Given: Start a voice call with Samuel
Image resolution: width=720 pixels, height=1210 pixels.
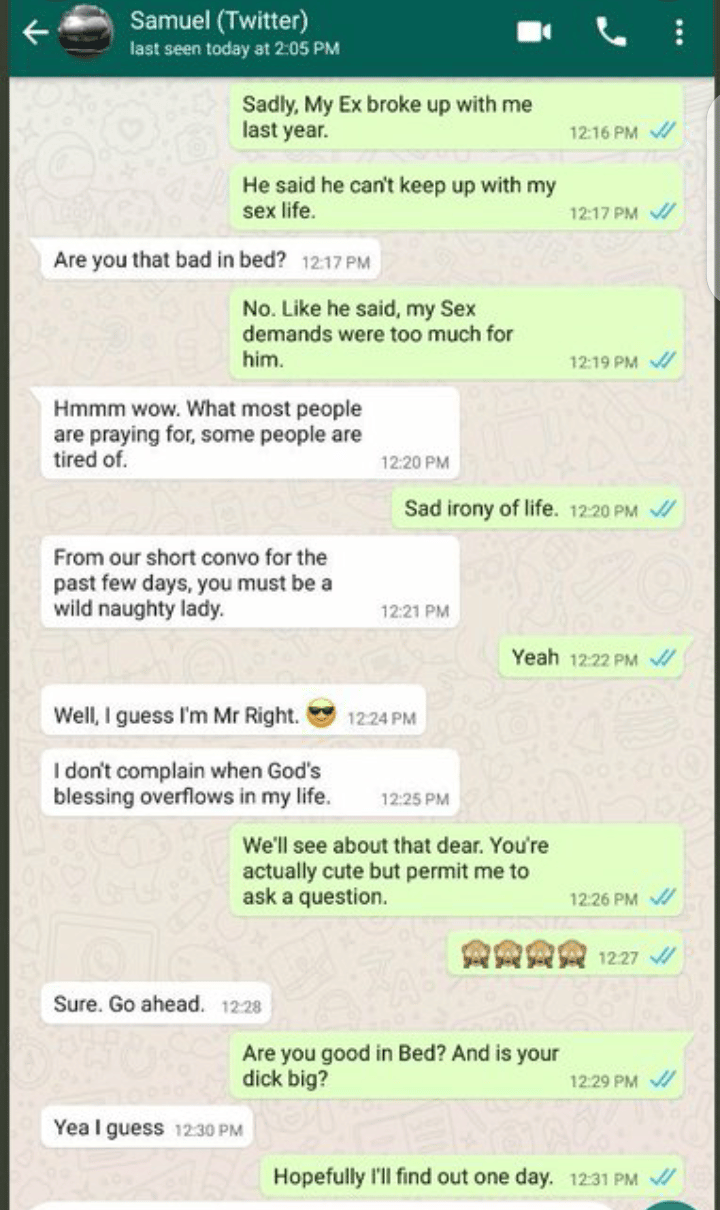Looking at the screenshot, I should [611, 33].
